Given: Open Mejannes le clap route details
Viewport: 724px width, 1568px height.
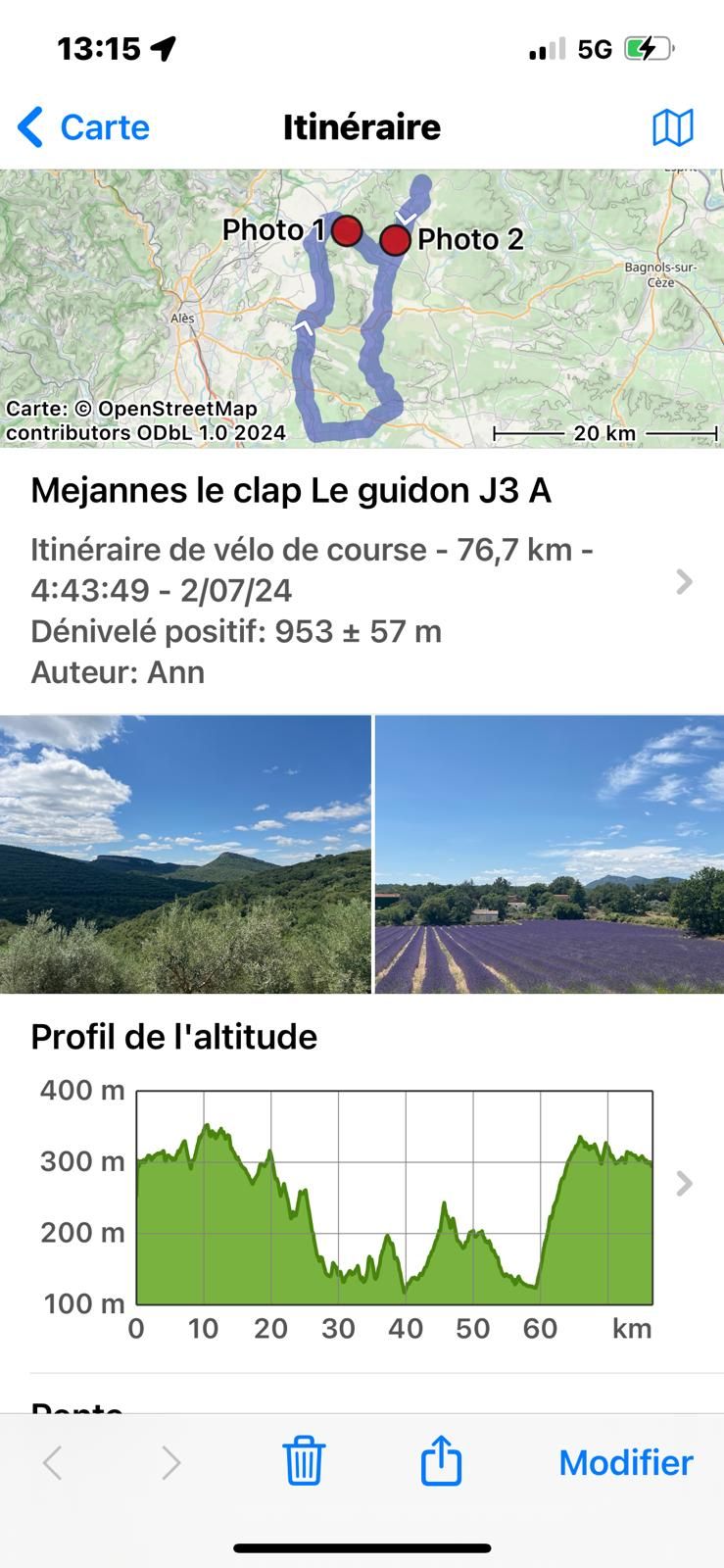Looking at the screenshot, I should (362, 581).
